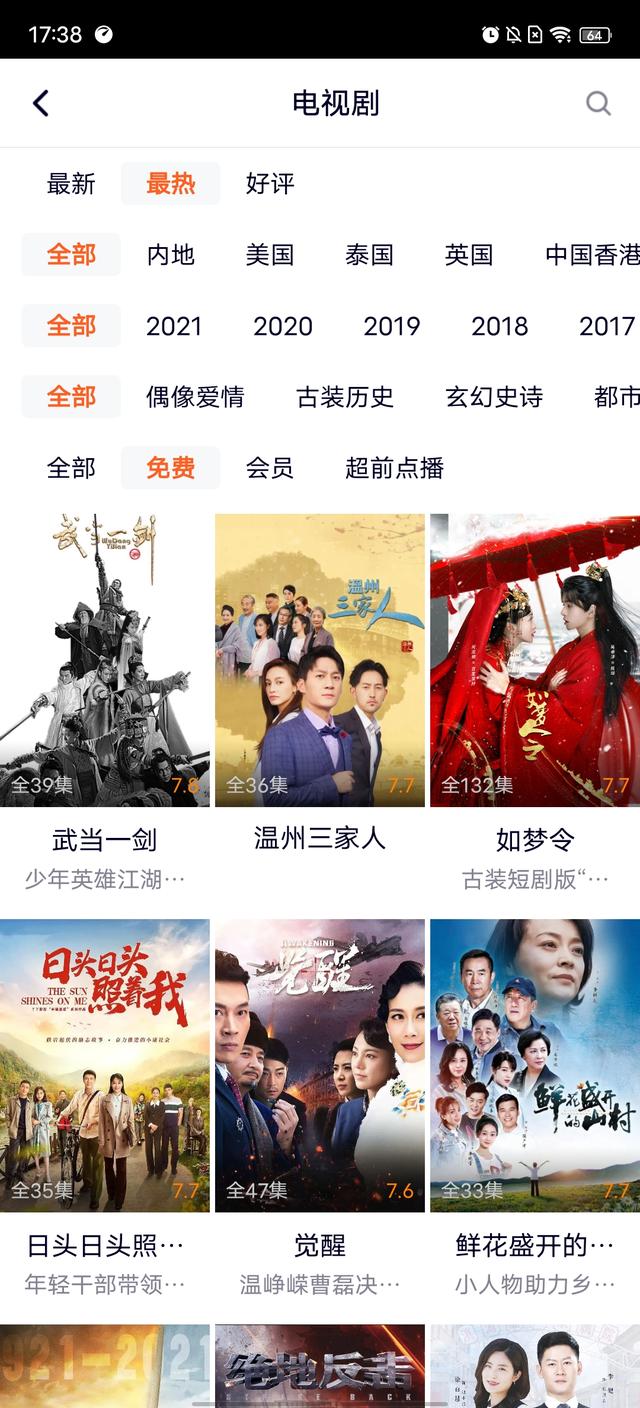The height and width of the screenshot is (1408, 640).
Task: Sort by 最新
Action: [71, 184]
